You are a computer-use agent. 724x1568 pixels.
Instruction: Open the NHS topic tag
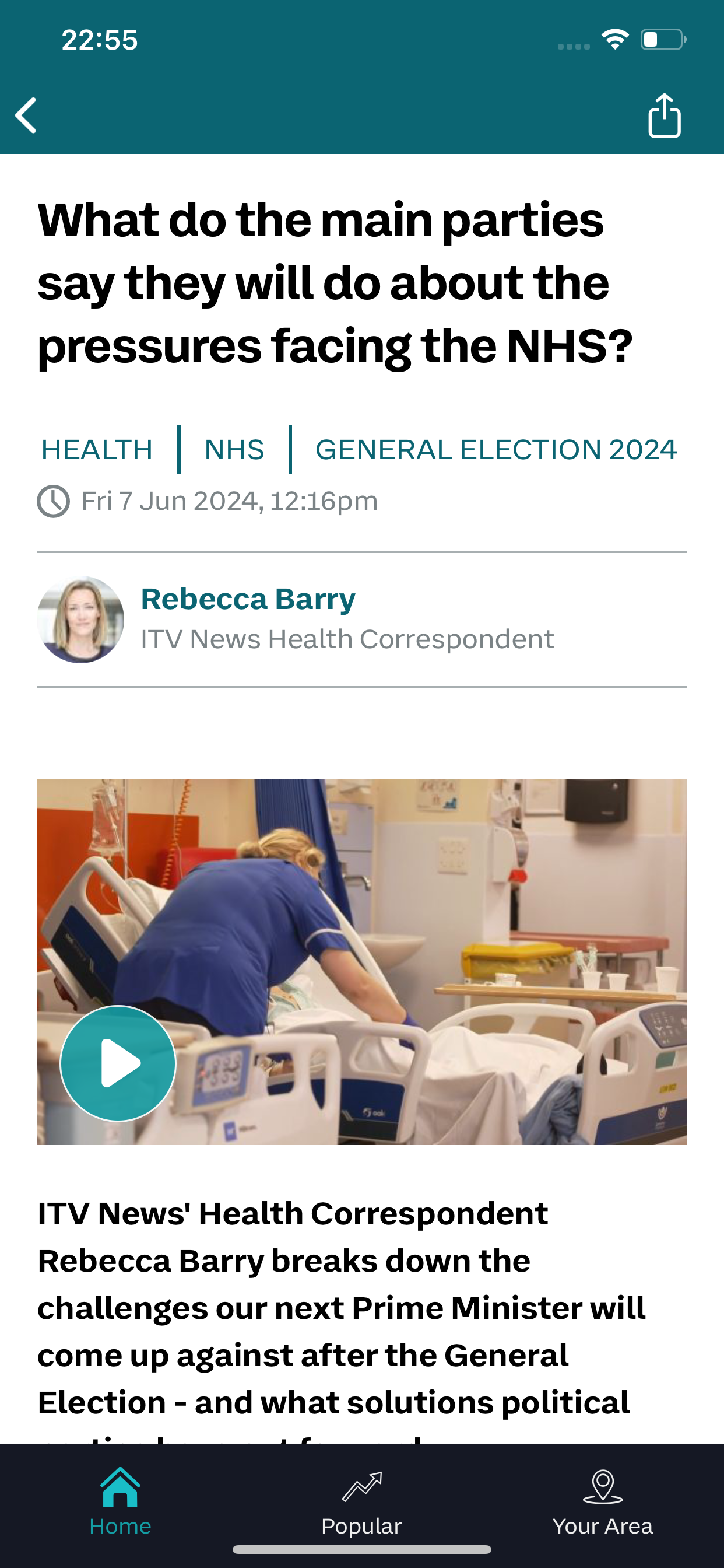(234, 450)
